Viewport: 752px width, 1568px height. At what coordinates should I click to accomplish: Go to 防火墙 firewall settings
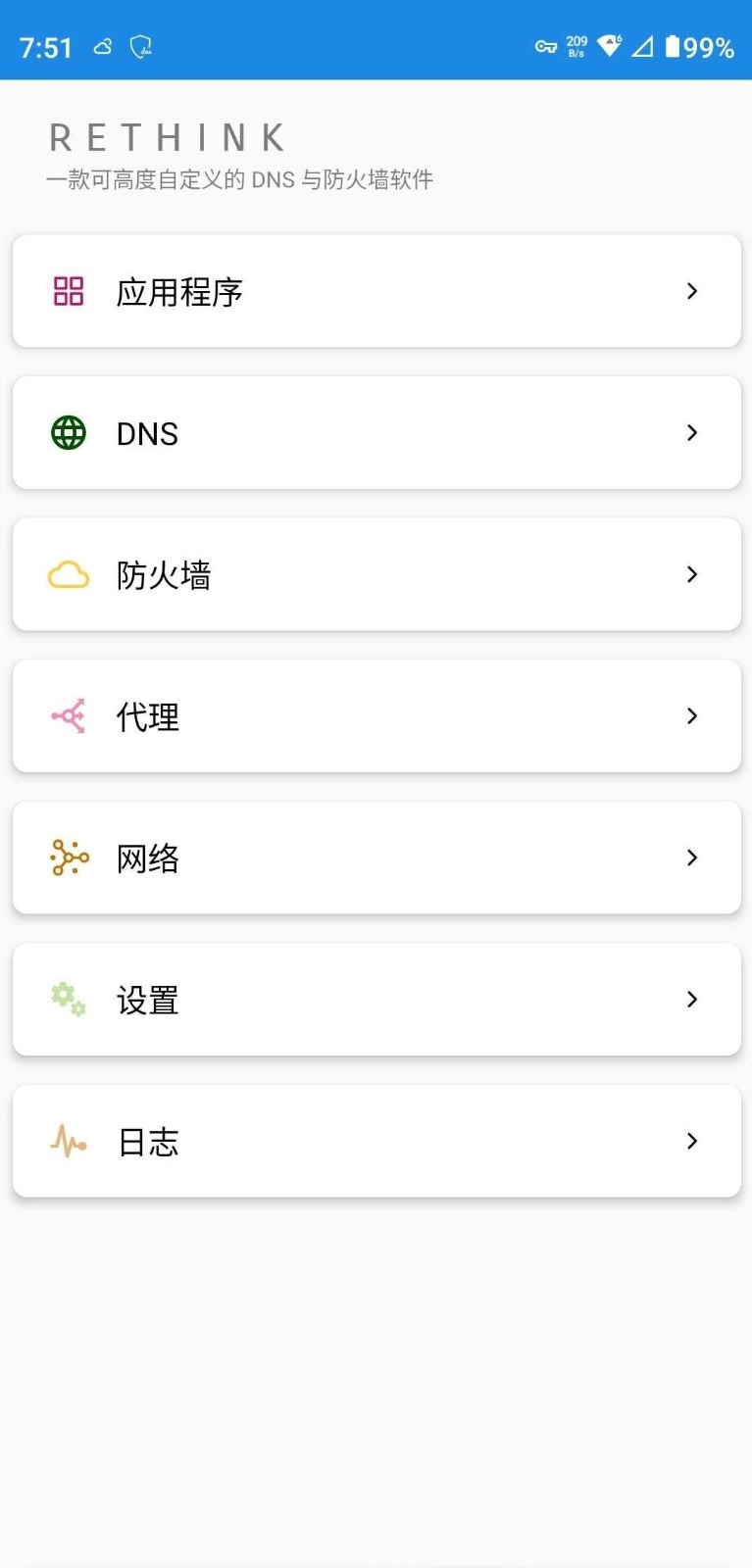[376, 574]
